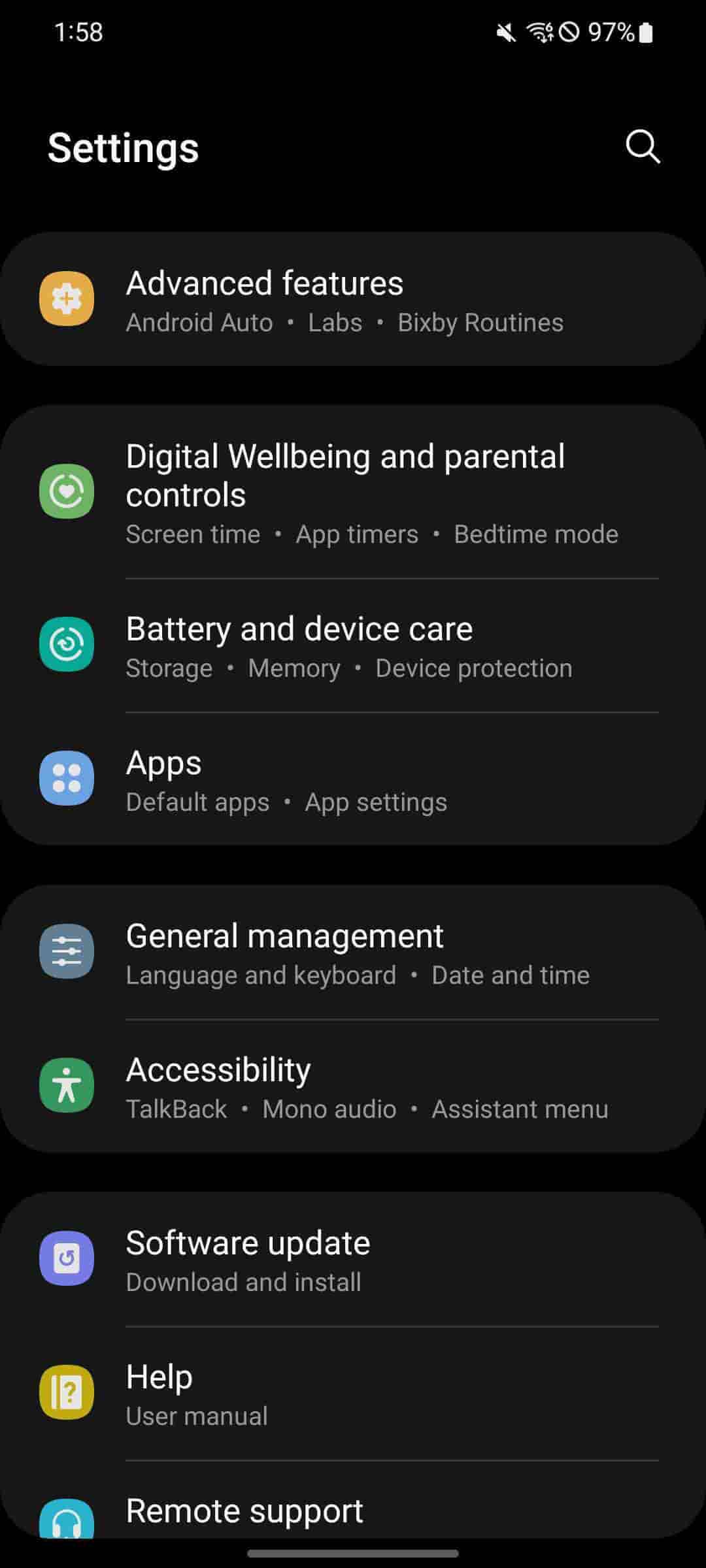The height and width of the screenshot is (1568, 706).
Task: Open Default apps settings
Action: (198, 802)
